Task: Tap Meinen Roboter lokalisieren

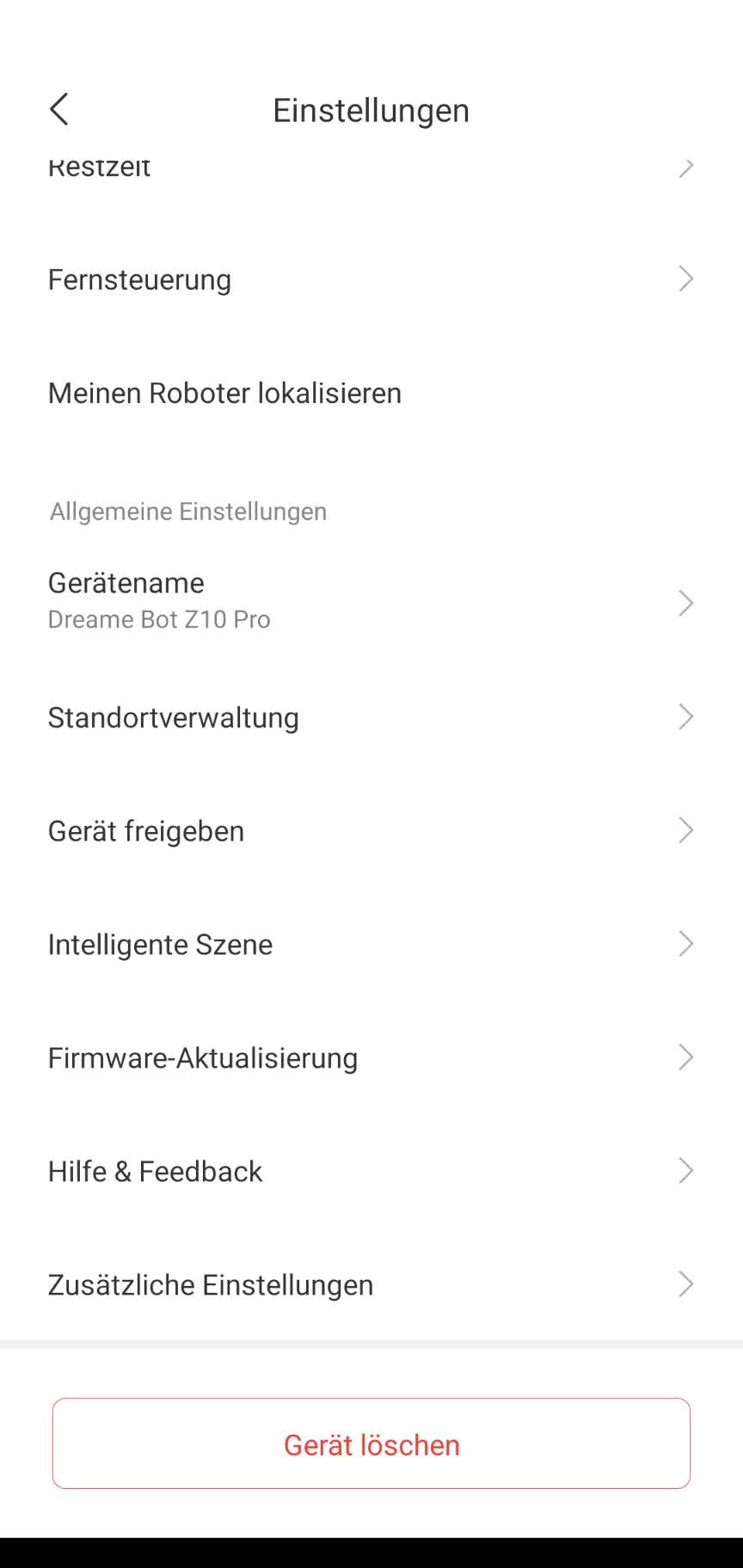Action: [x=370, y=393]
